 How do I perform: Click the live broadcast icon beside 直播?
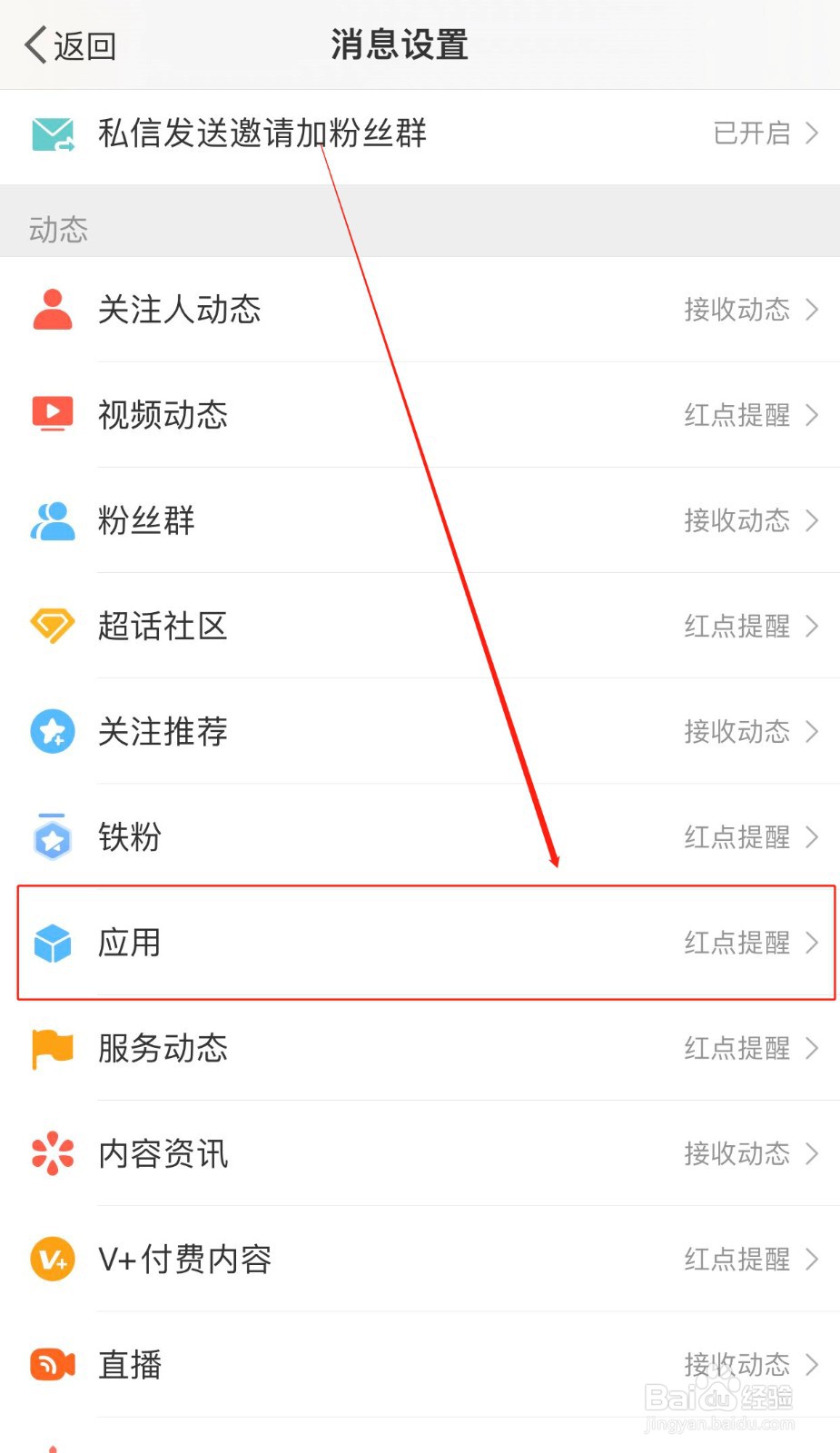point(52,1364)
